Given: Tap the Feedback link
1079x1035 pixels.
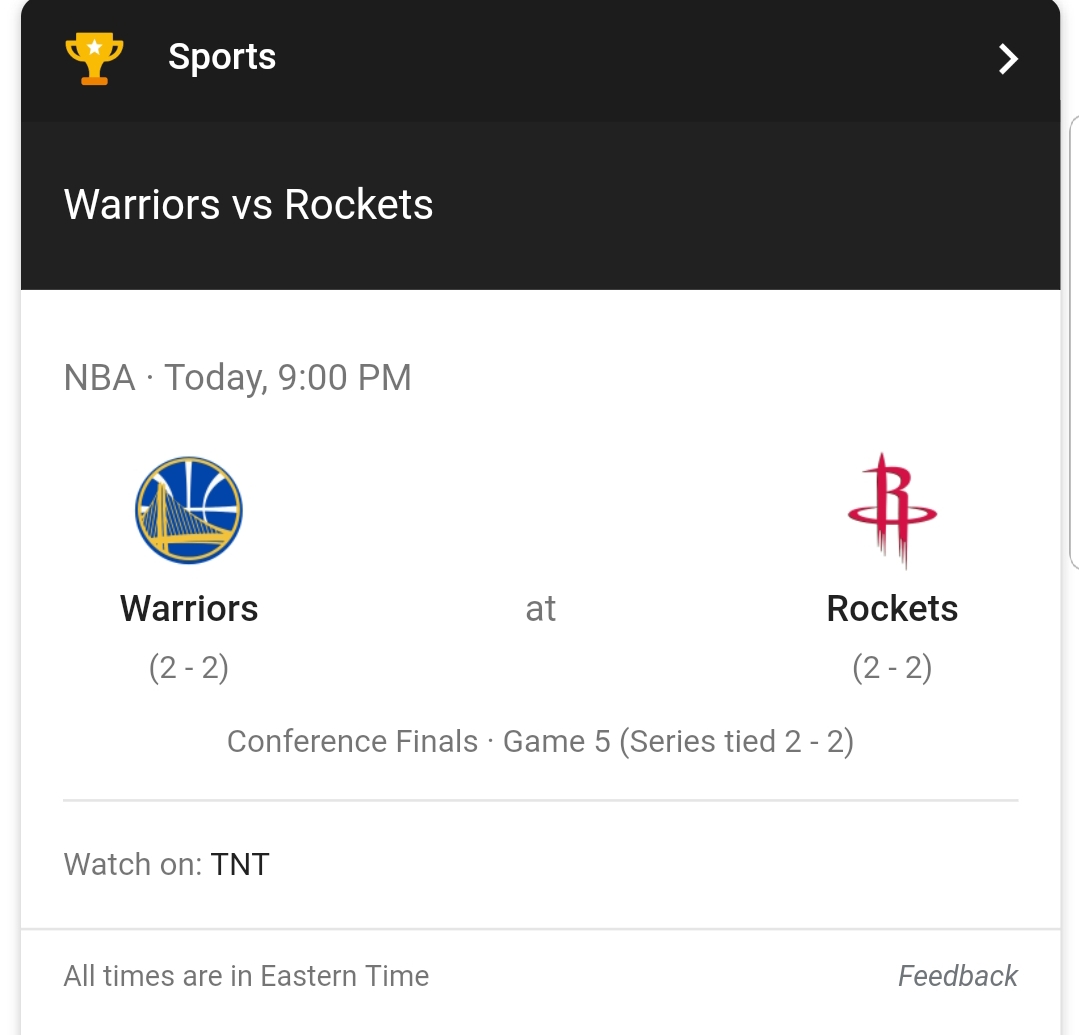Looking at the screenshot, I should [x=957, y=976].
